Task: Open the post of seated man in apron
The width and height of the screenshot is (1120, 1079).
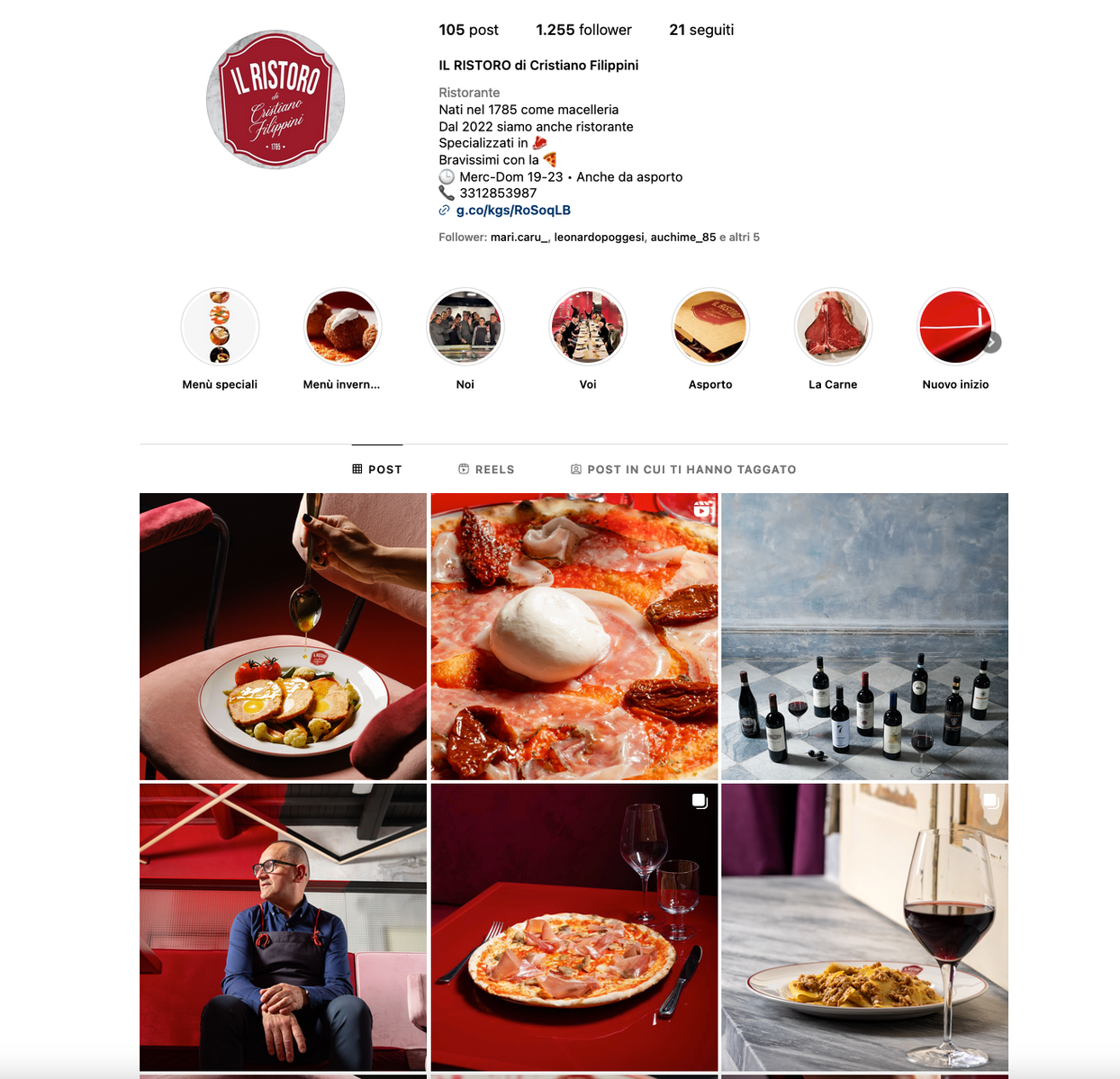Action: (283, 927)
